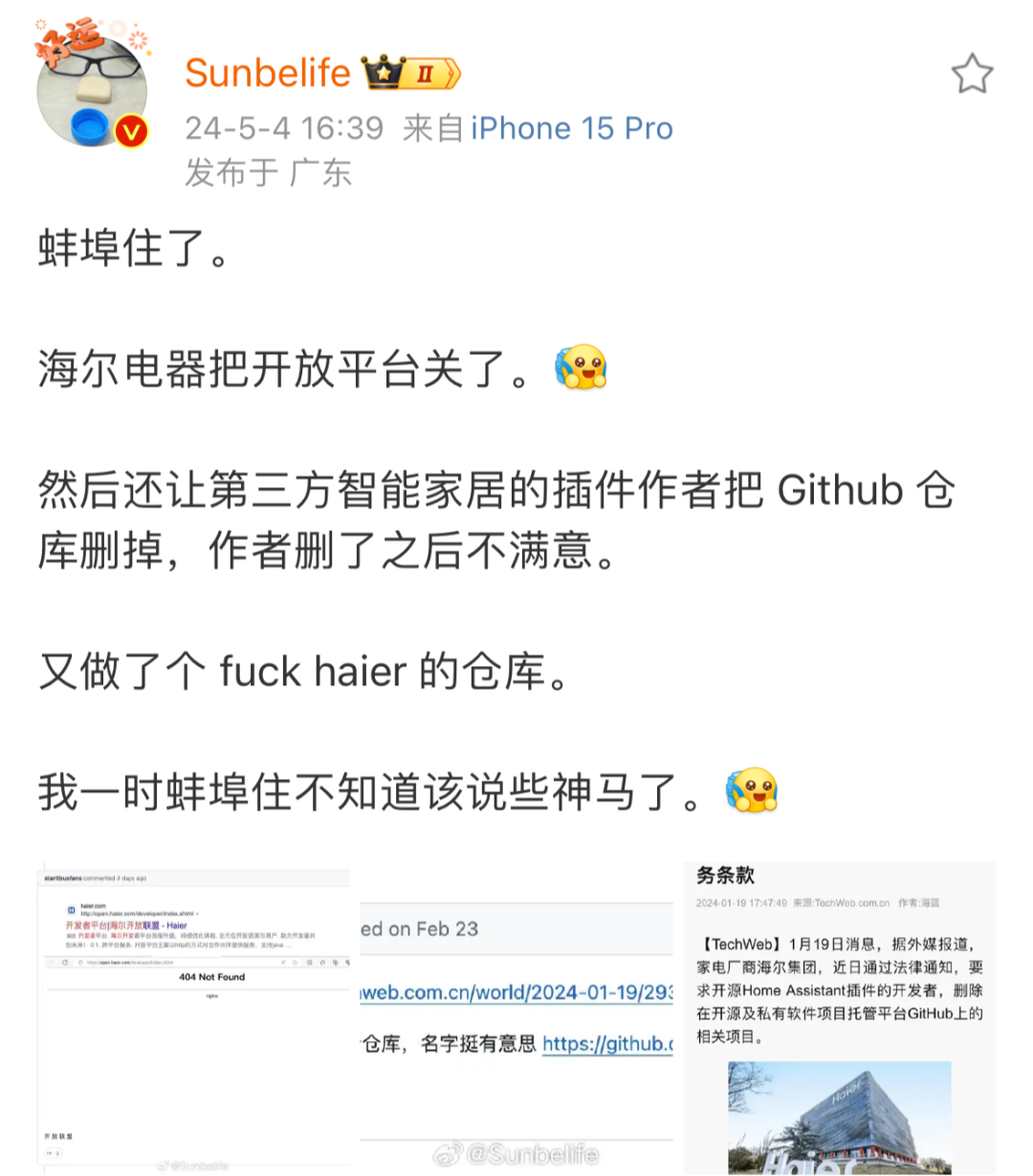Tap the membership crown badge
1033x1176 pixels.
coord(411,73)
